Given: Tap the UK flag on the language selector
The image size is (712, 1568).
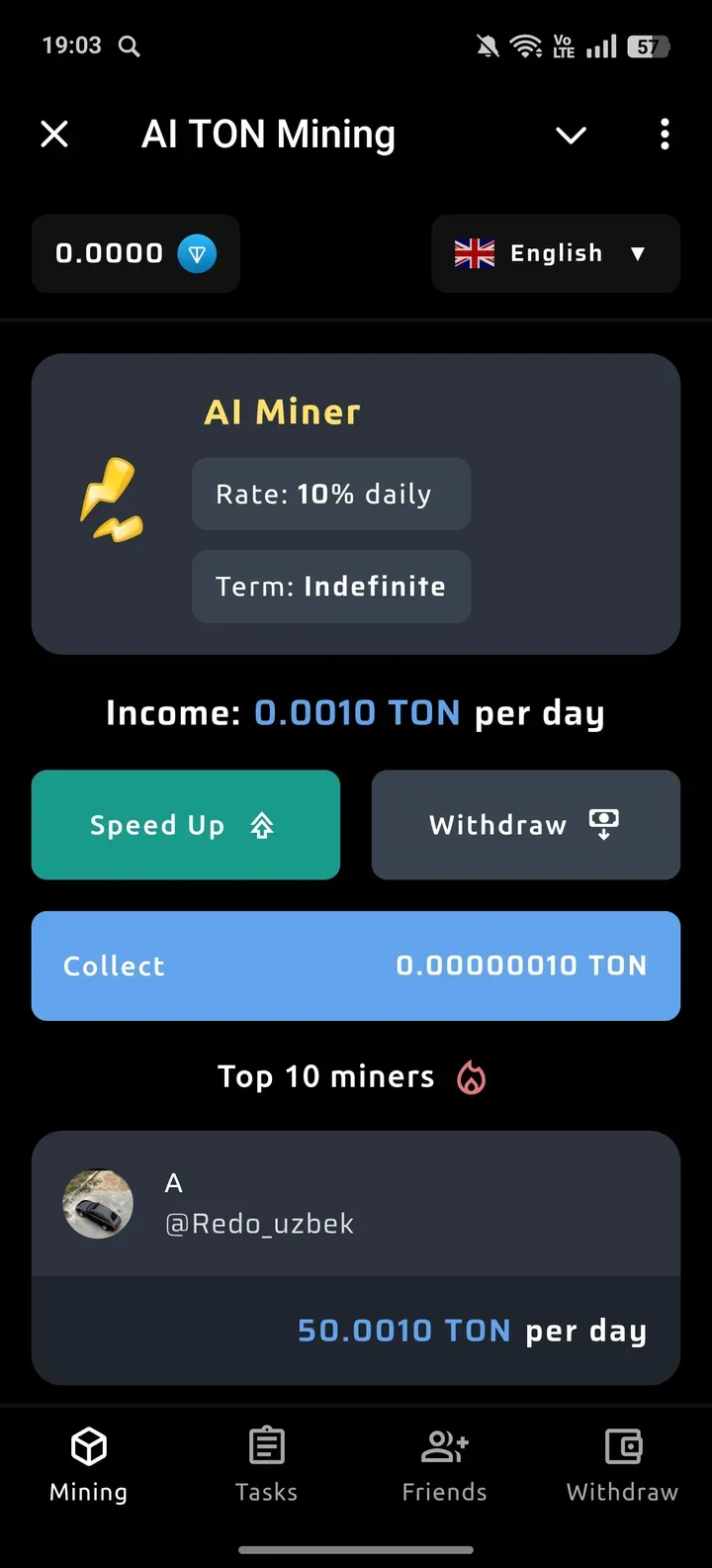Looking at the screenshot, I should click(476, 254).
